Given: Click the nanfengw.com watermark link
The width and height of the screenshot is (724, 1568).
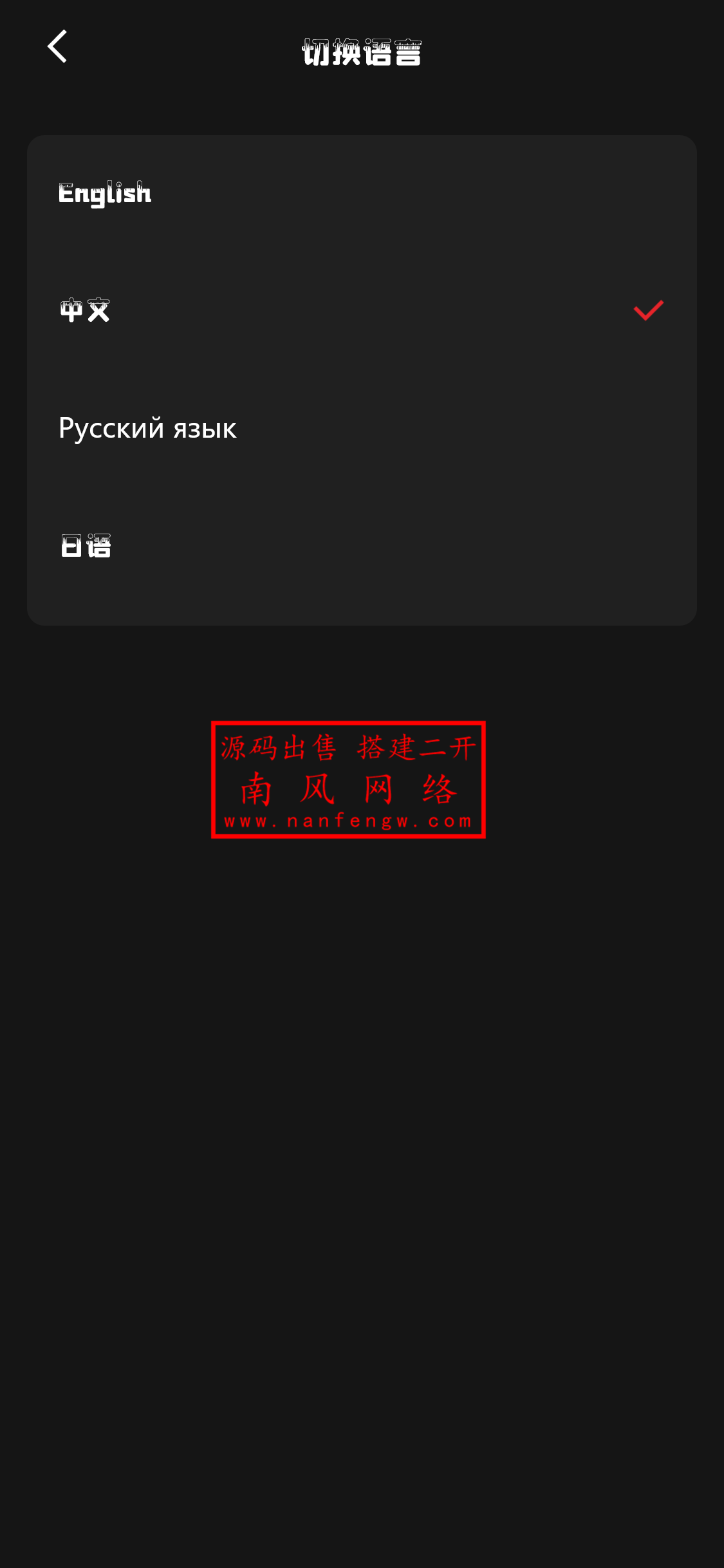Looking at the screenshot, I should pyautogui.click(x=348, y=822).
